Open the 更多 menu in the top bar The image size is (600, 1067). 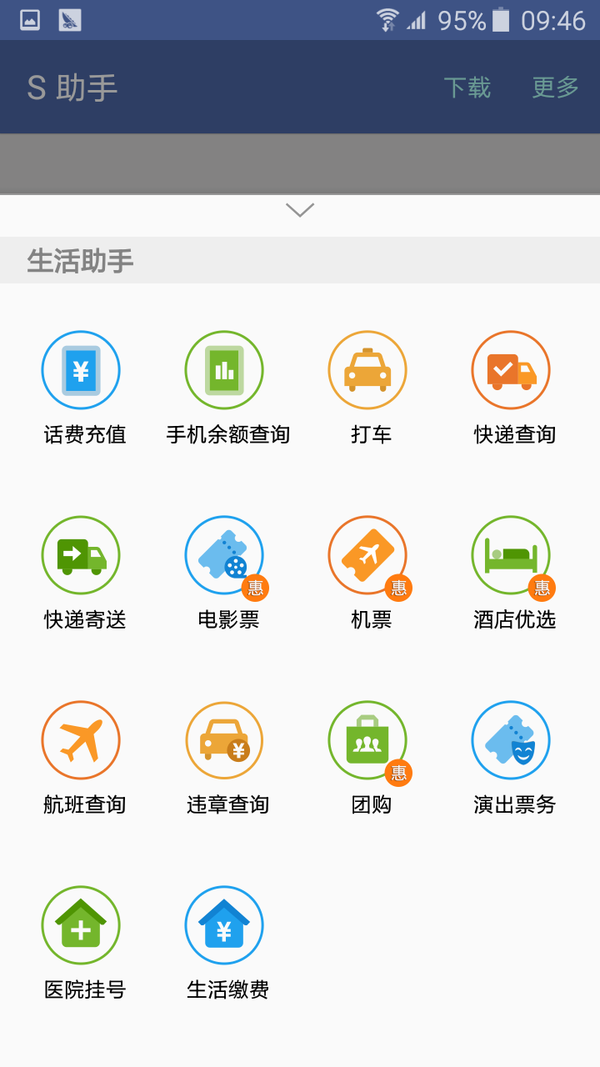555,87
